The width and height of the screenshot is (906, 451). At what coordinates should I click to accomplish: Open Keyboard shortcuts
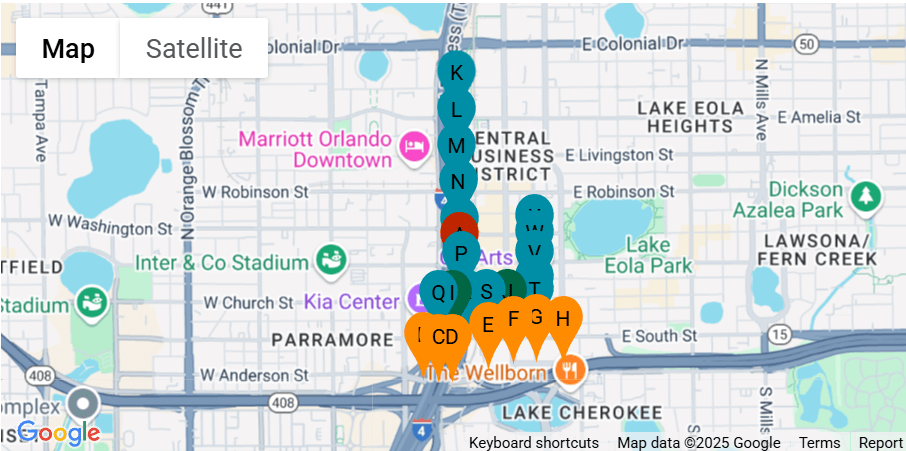(534, 443)
